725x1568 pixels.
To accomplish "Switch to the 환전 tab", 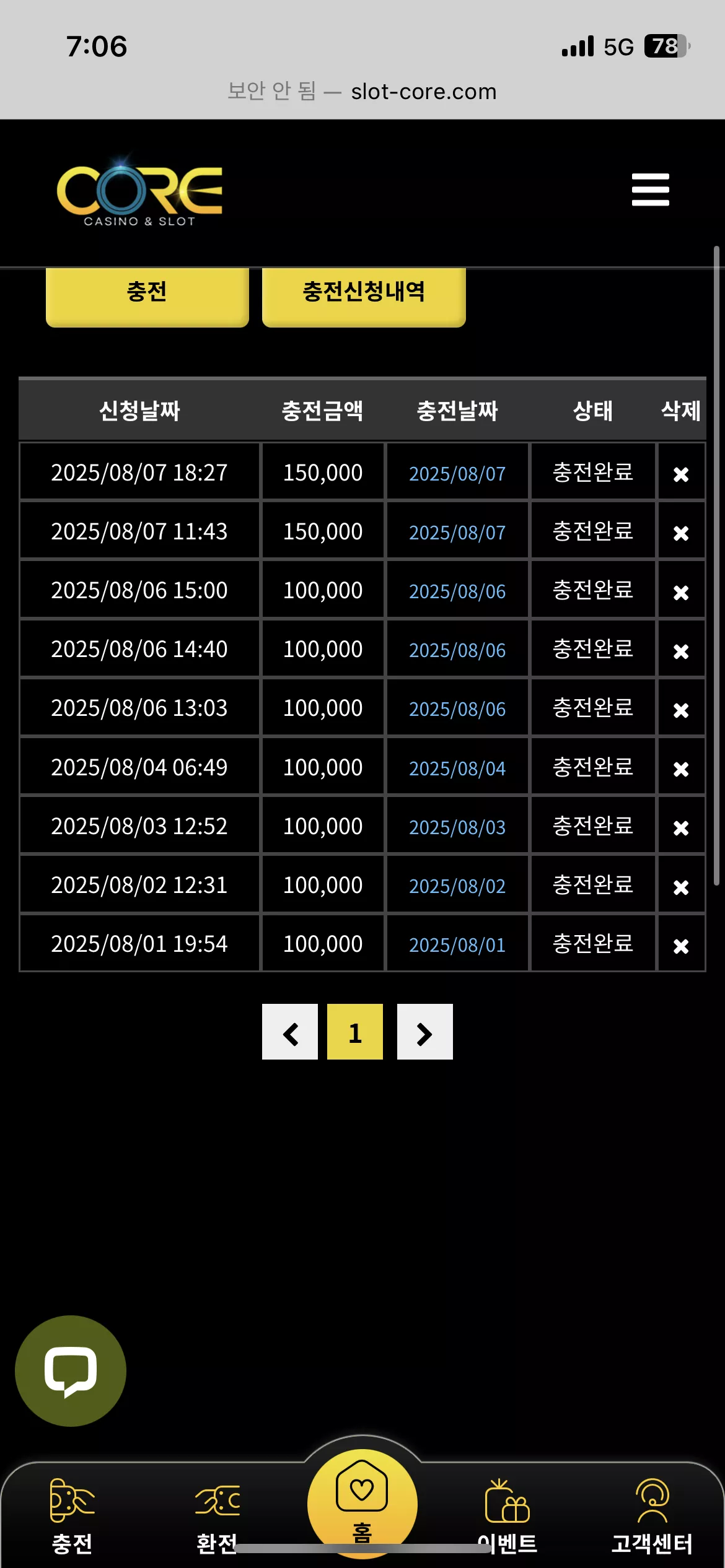I will click(217, 1517).
